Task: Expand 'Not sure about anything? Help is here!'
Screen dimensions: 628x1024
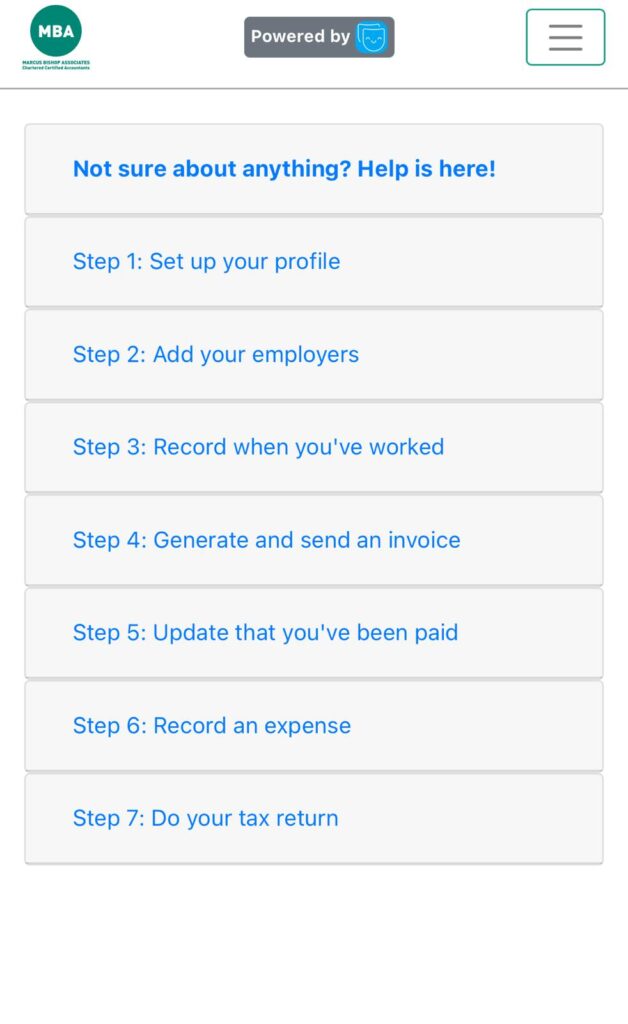Action: point(284,169)
